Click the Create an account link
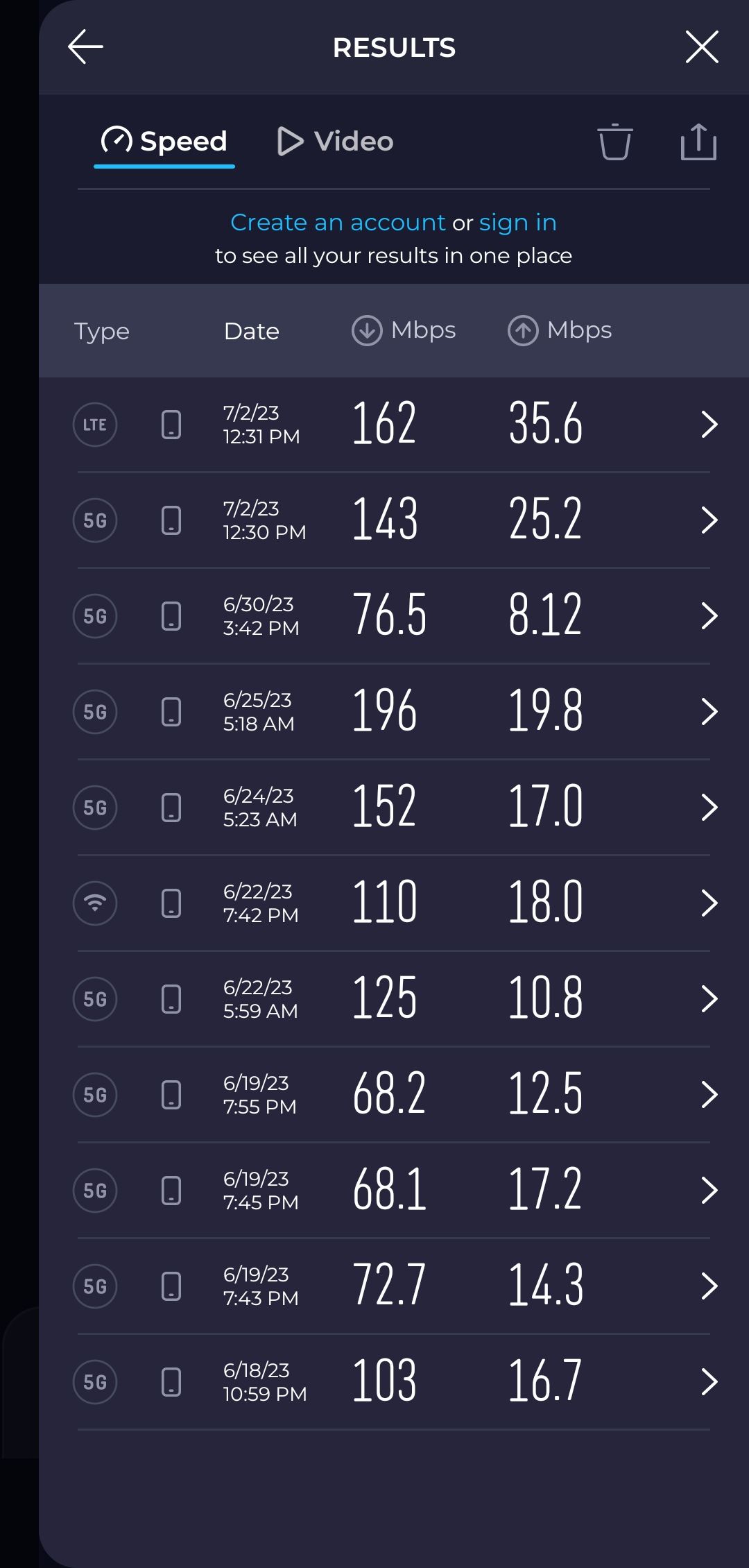749x1568 pixels. pos(338,222)
